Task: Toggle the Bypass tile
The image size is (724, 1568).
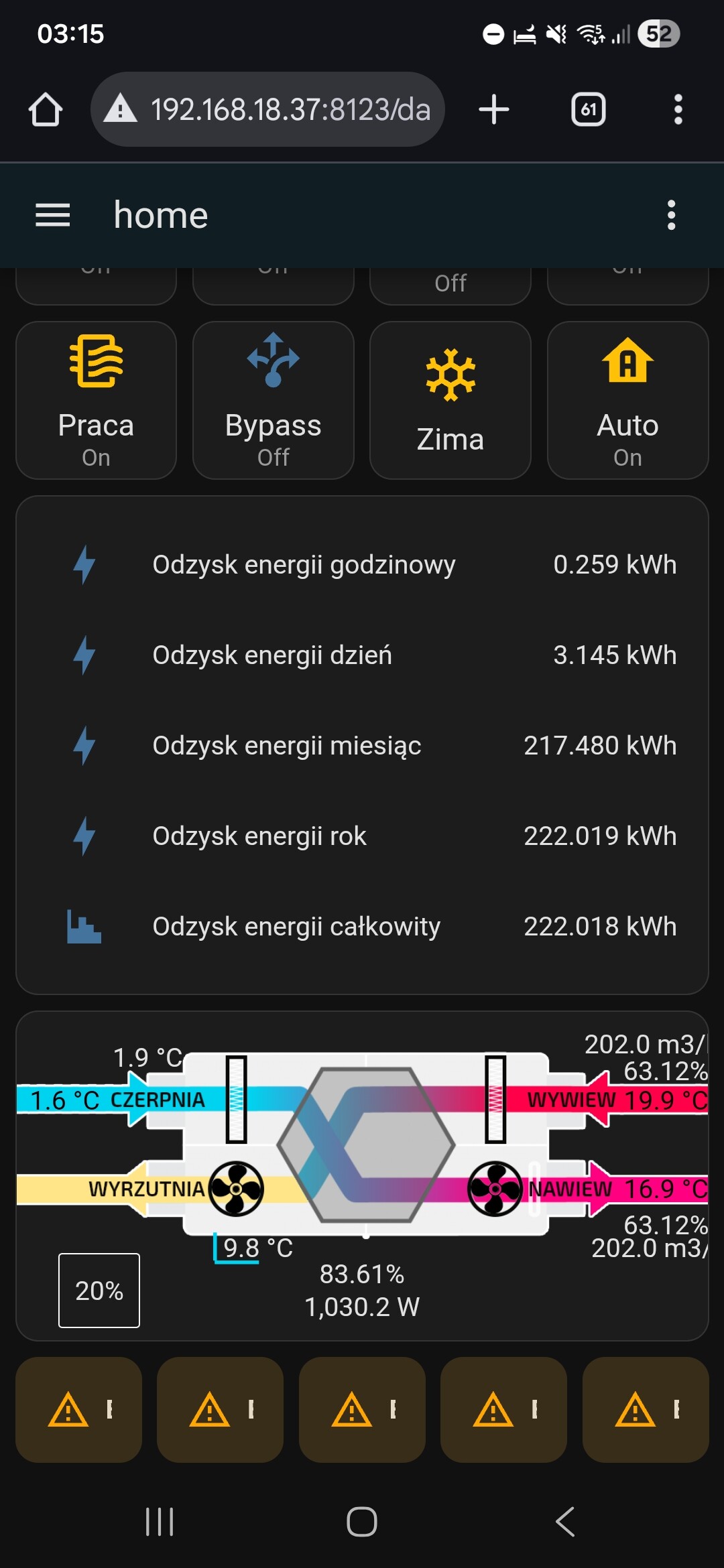Action: [x=273, y=400]
